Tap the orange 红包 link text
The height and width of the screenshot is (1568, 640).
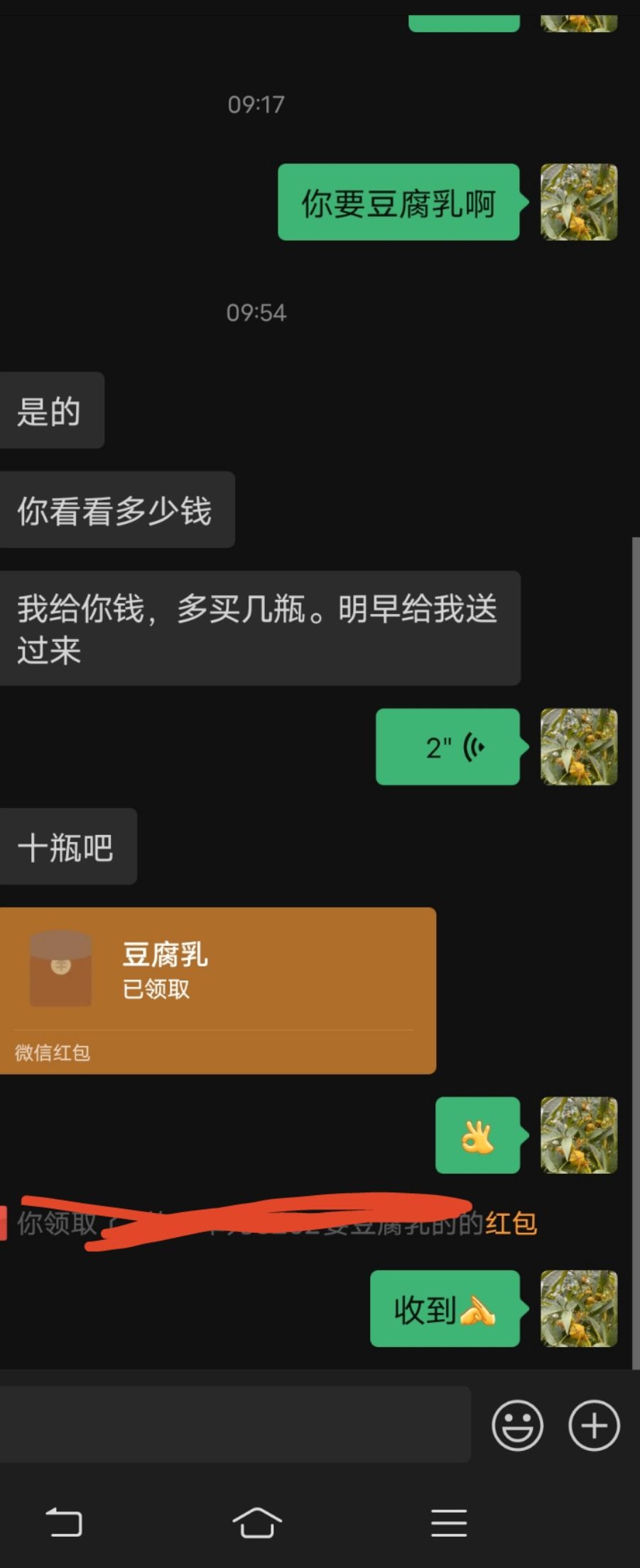tap(511, 1224)
